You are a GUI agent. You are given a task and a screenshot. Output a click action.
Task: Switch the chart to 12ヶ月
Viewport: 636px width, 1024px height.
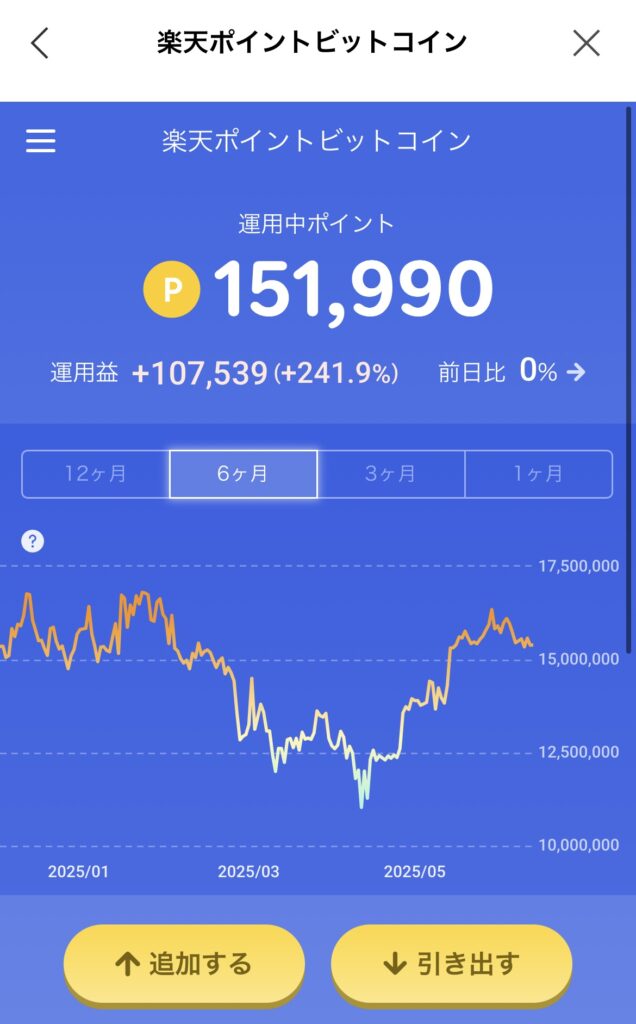pos(95,474)
